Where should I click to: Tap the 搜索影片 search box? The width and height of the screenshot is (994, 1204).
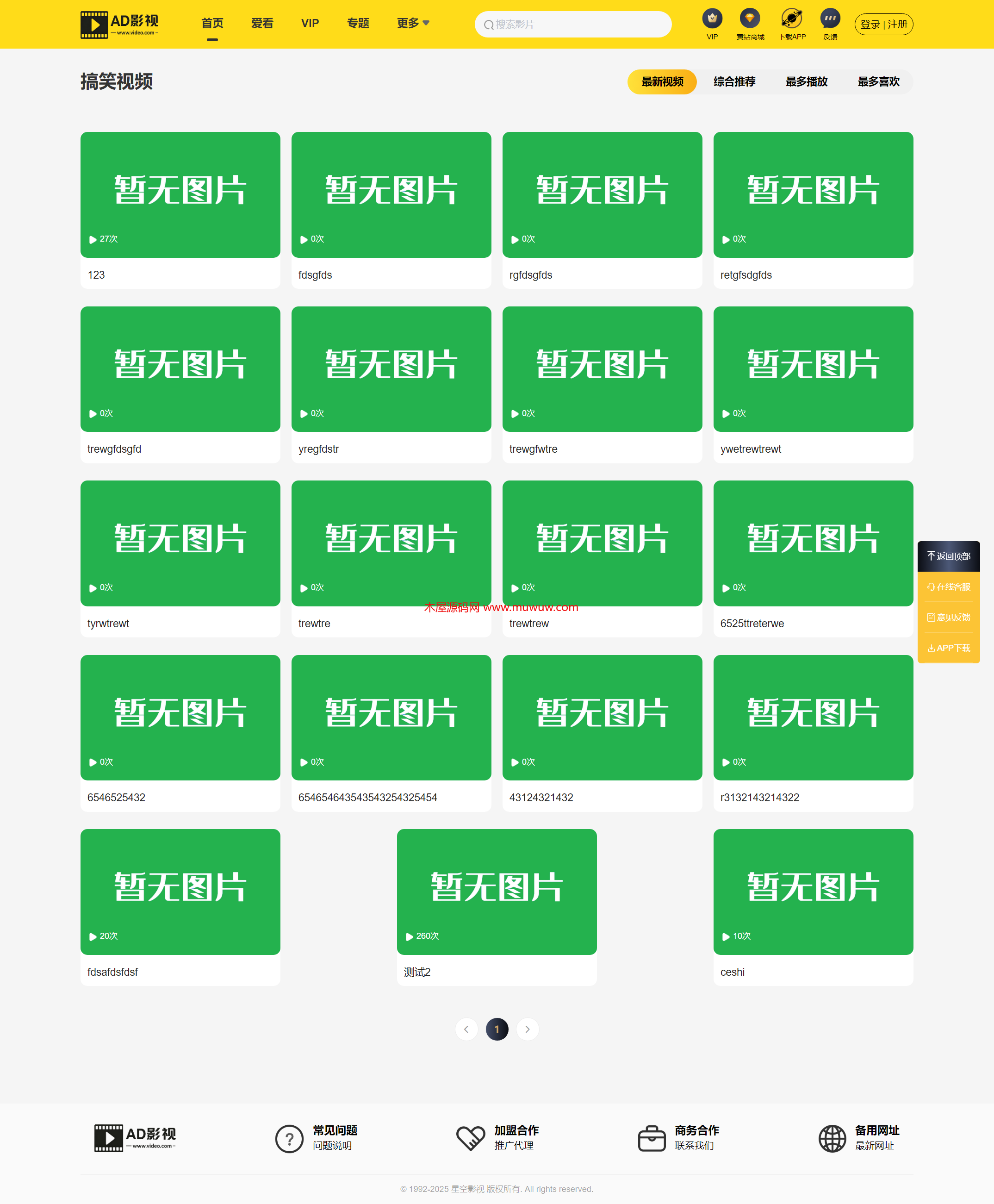click(572, 25)
